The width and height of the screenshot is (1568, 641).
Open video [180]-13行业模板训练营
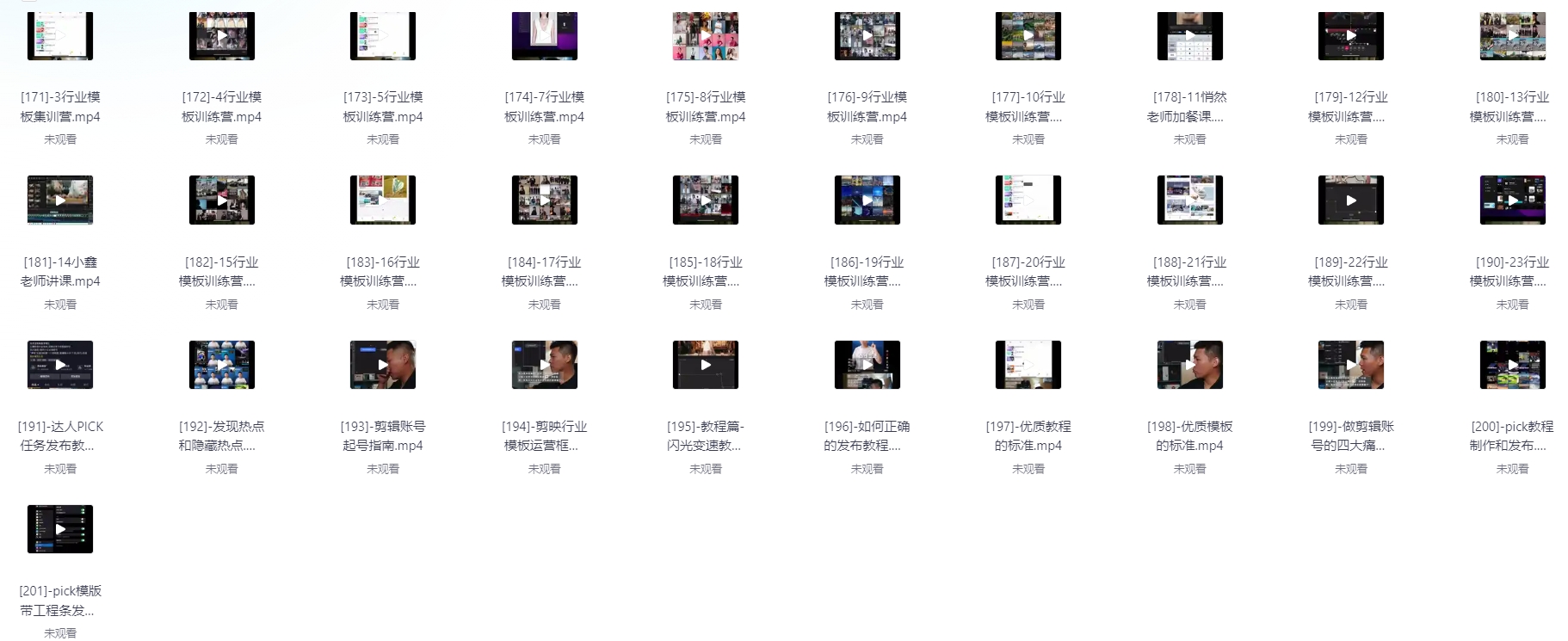pos(1513,36)
